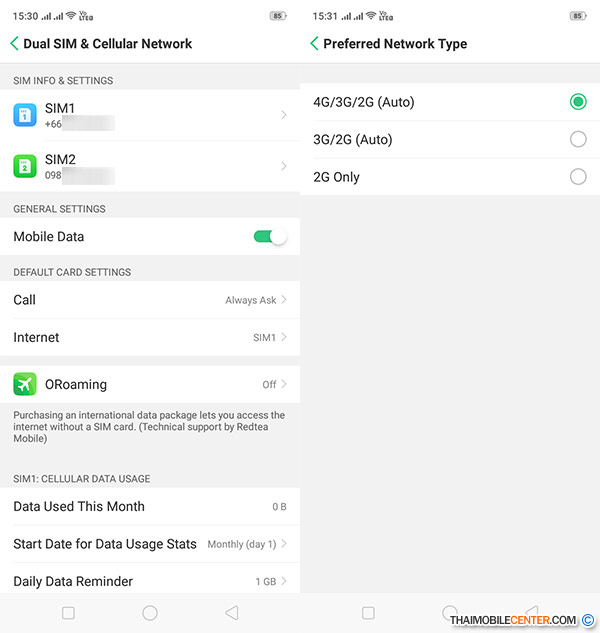Change the default card for Call

(x=150, y=300)
